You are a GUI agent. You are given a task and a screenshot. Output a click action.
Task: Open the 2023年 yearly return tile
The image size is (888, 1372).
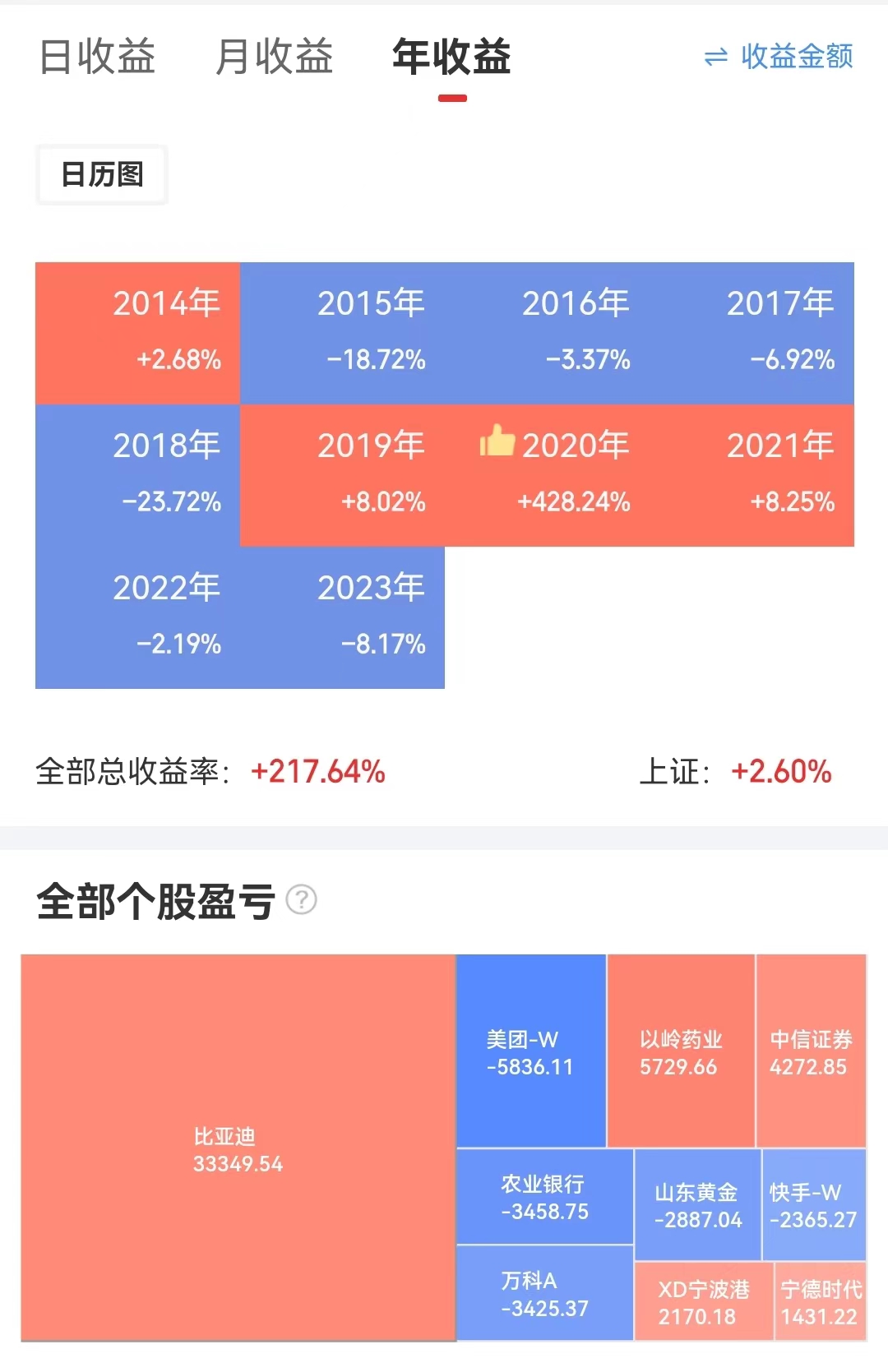click(342, 617)
